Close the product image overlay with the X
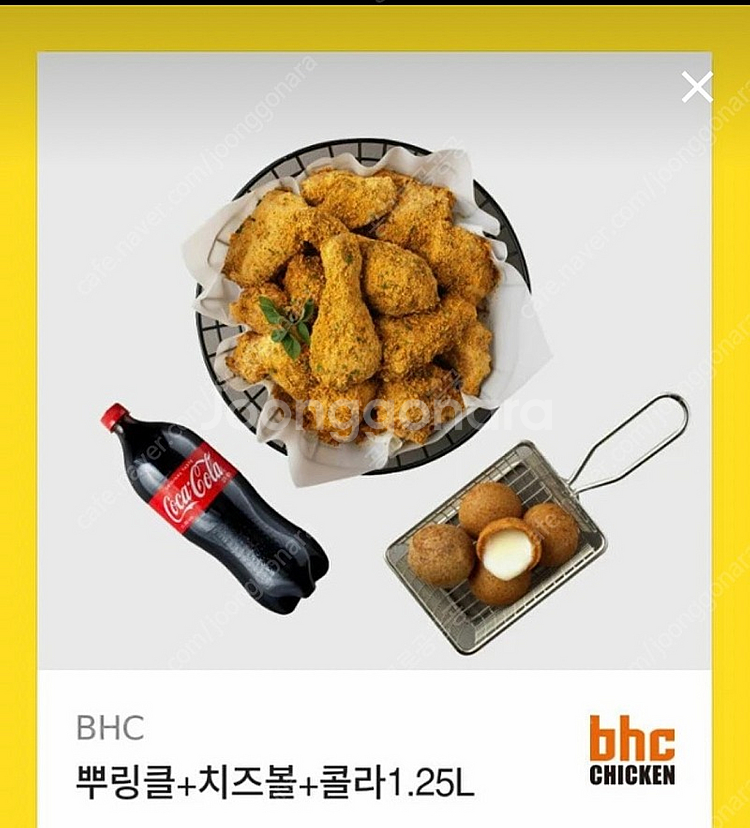Viewport: 750px width, 828px height. click(697, 87)
